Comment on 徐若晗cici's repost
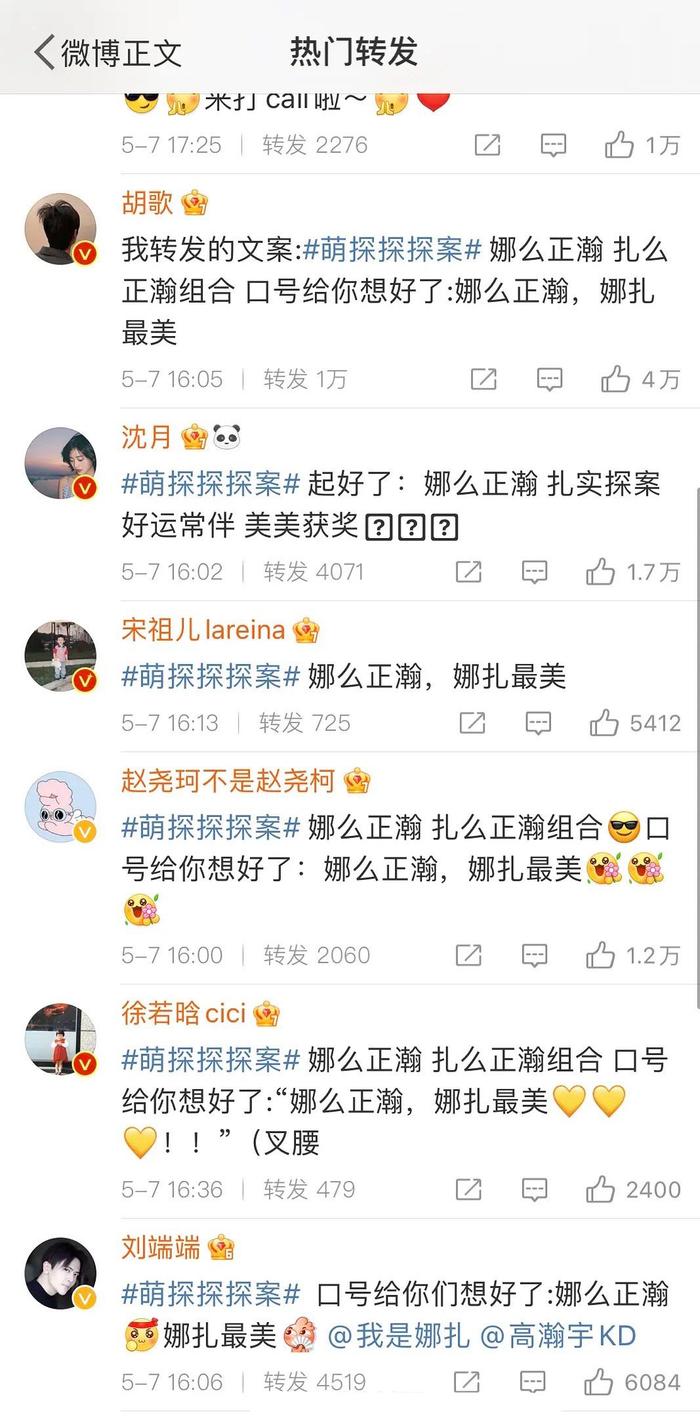700x1418 pixels. [x=534, y=1189]
